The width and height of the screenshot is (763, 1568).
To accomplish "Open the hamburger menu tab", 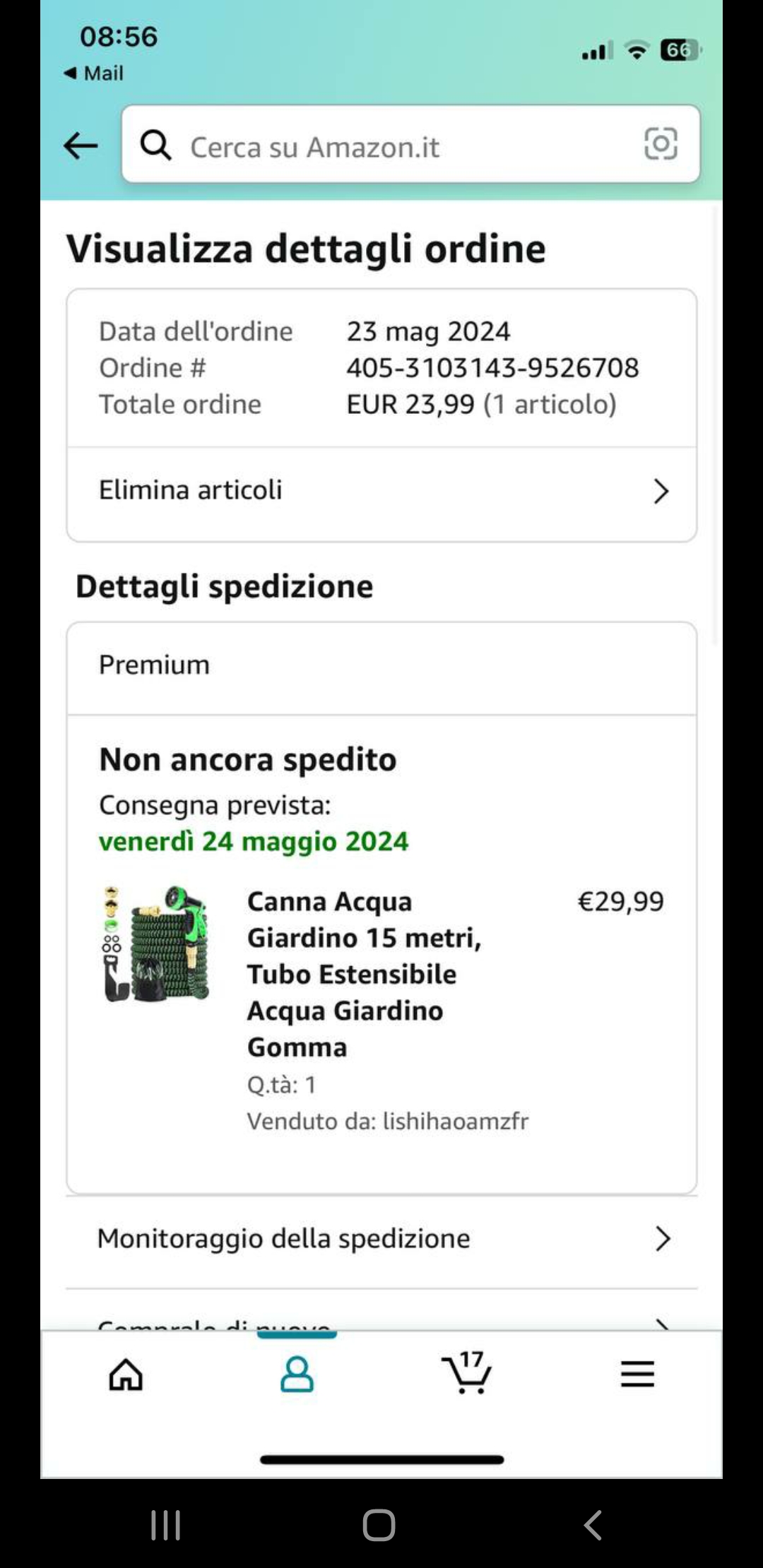I will [x=637, y=1374].
